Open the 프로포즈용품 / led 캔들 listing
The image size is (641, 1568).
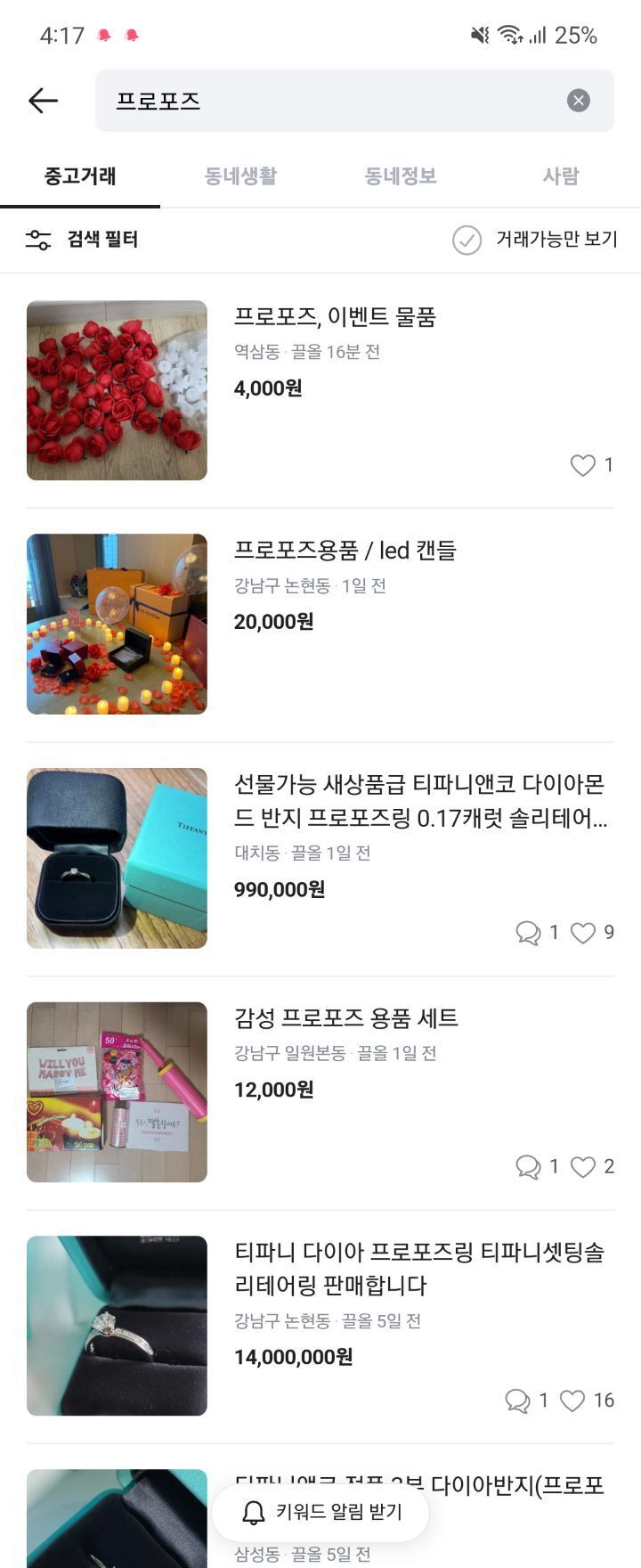click(x=345, y=551)
